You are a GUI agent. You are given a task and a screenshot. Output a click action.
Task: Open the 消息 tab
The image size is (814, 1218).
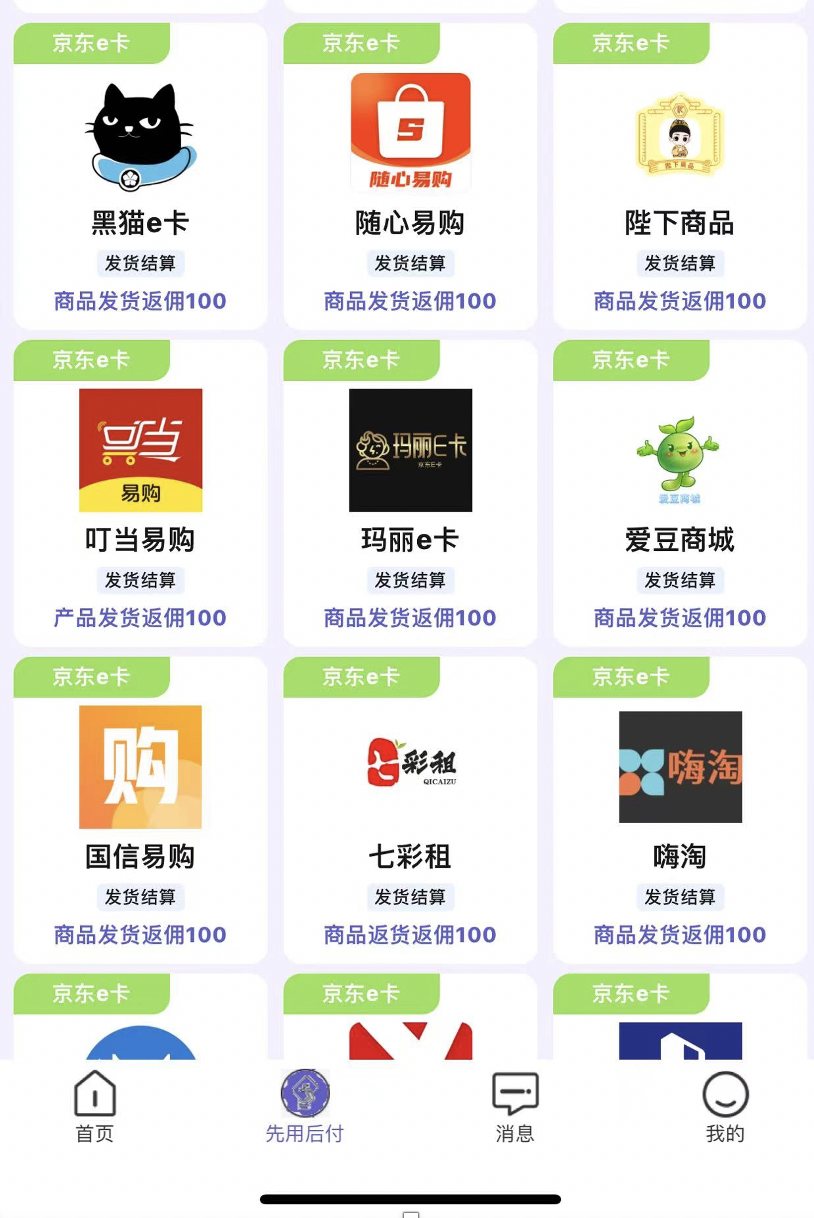point(515,1107)
